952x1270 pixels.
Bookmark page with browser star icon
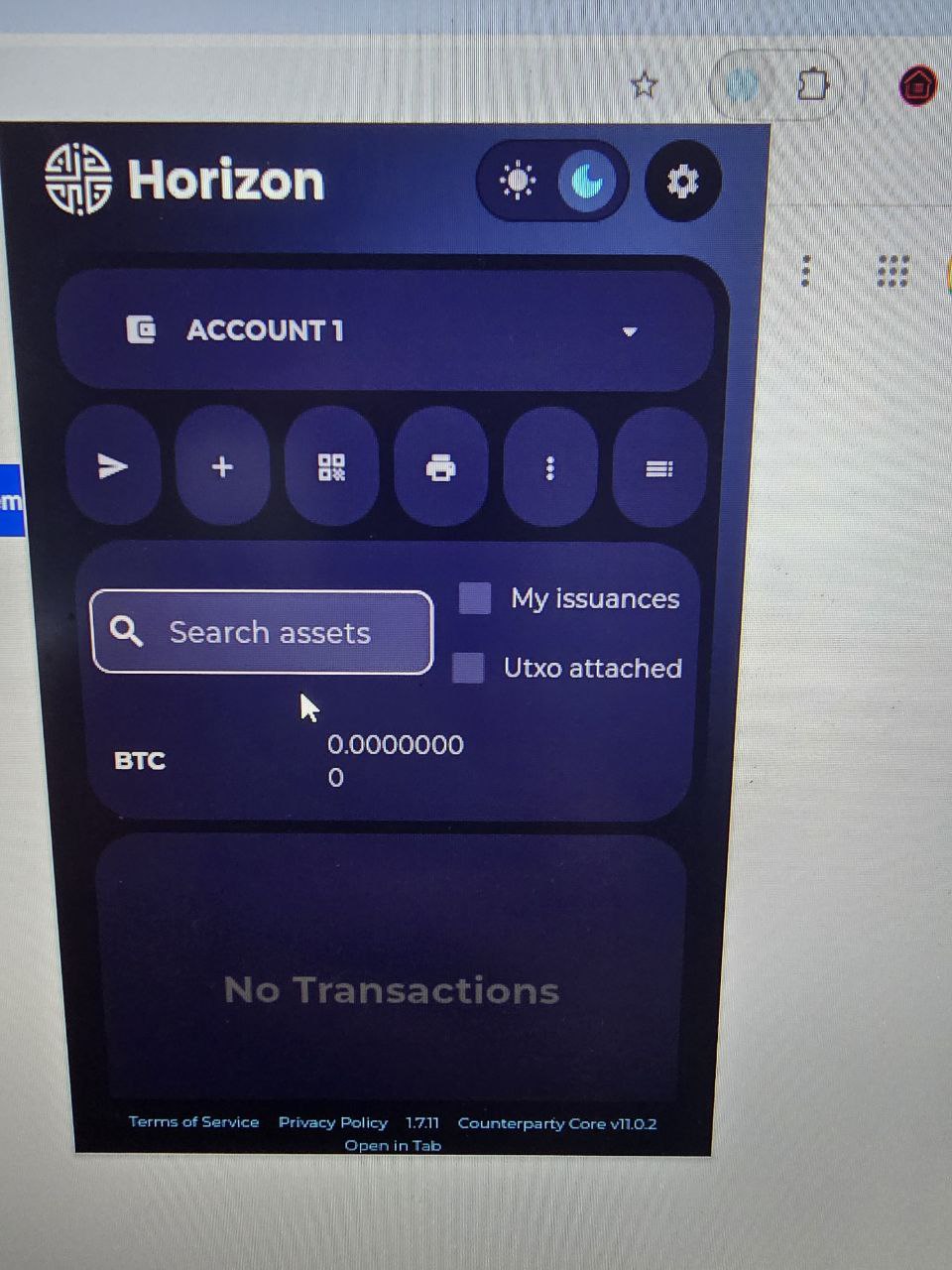[645, 85]
